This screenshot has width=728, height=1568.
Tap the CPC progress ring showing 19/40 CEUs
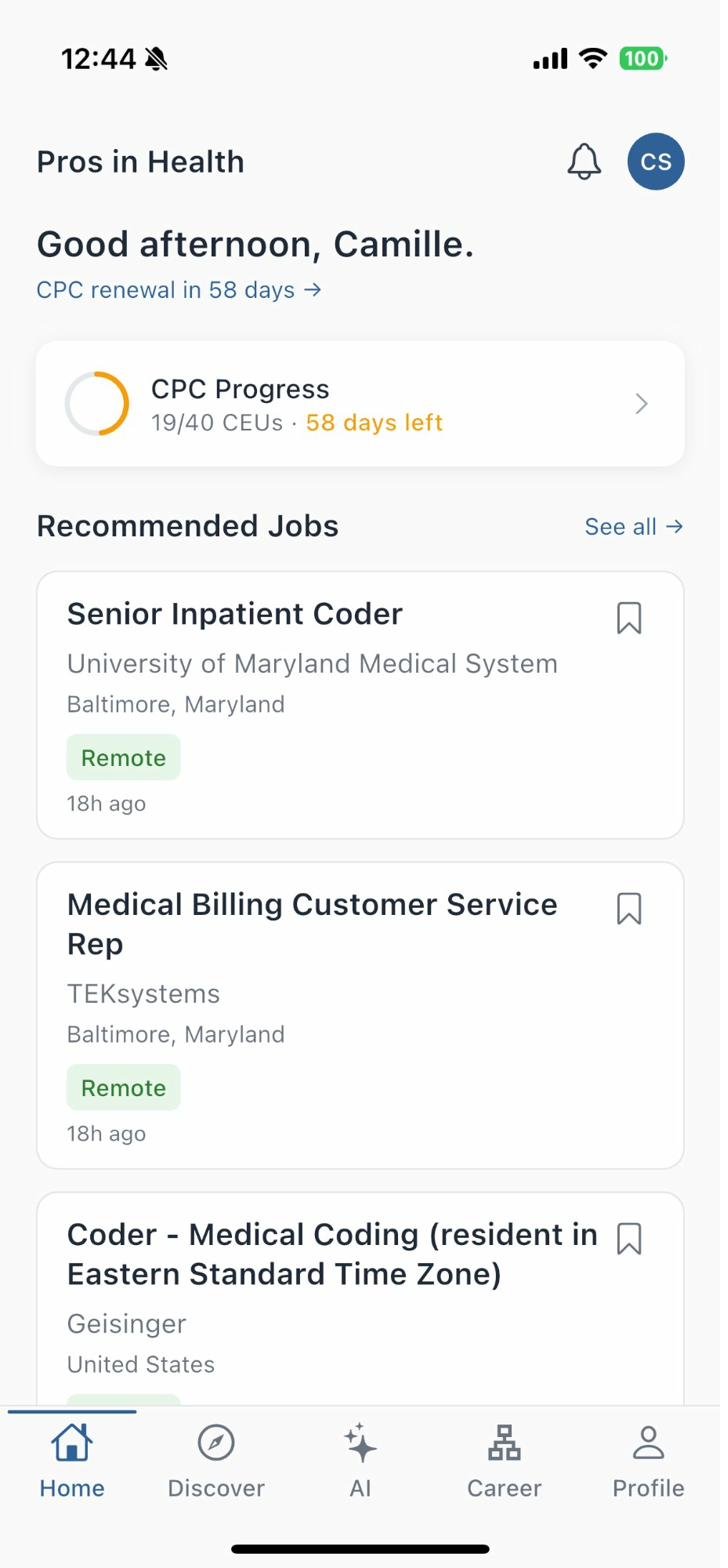pyautogui.click(x=97, y=403)
